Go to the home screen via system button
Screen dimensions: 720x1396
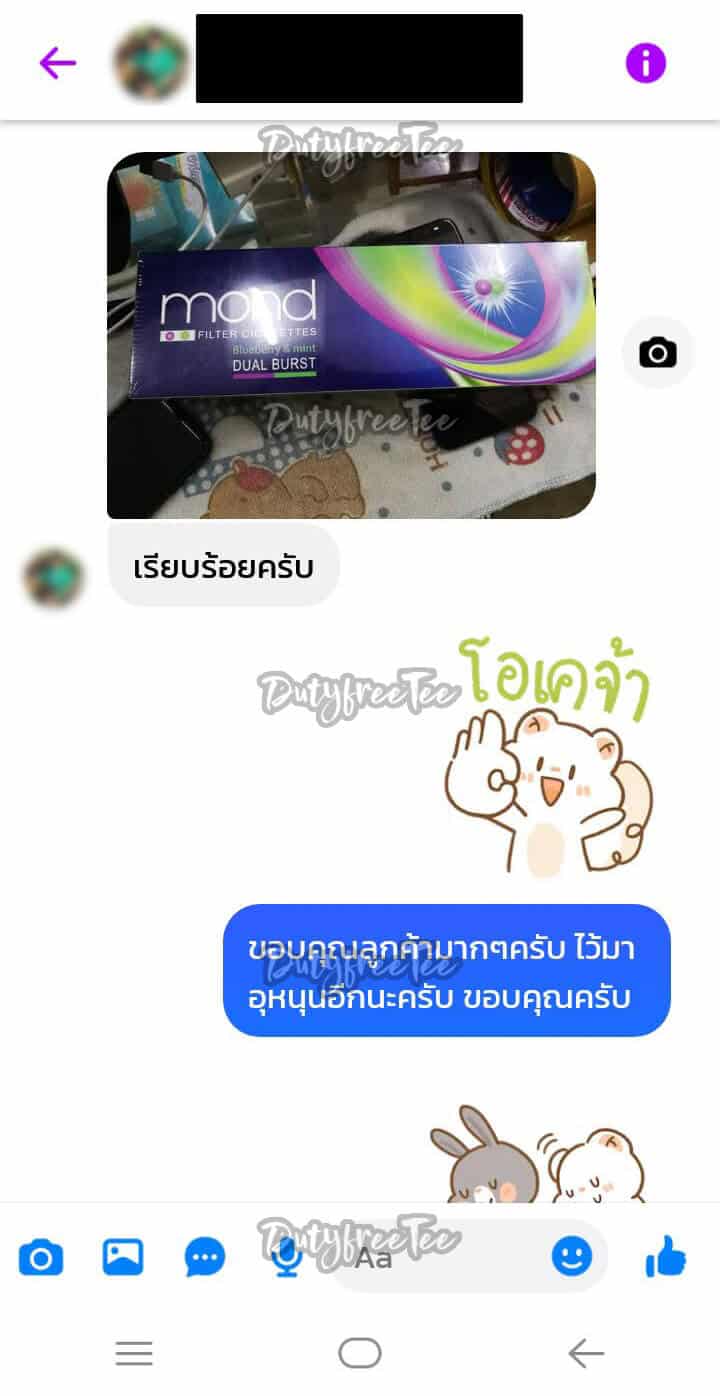pyautogui.click(x=360, y=1353)
